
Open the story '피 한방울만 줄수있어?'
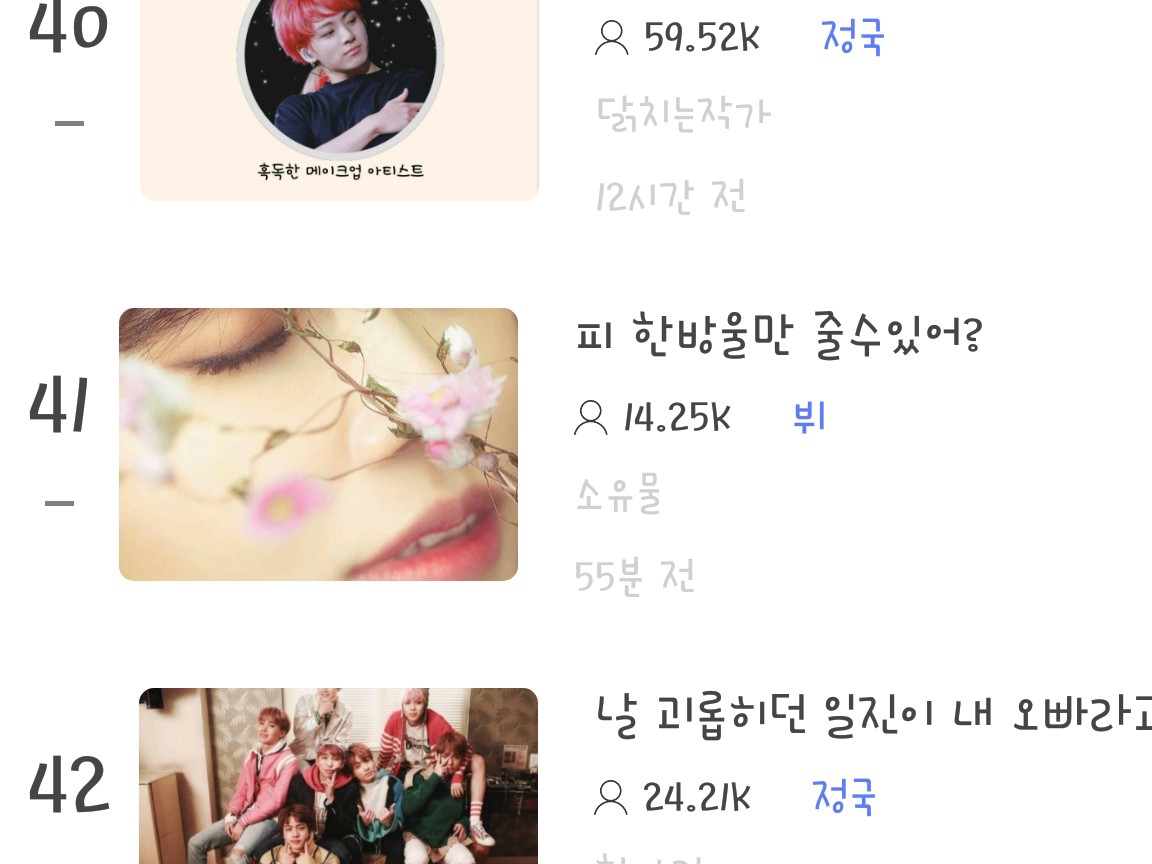click(x=779, y=337)
